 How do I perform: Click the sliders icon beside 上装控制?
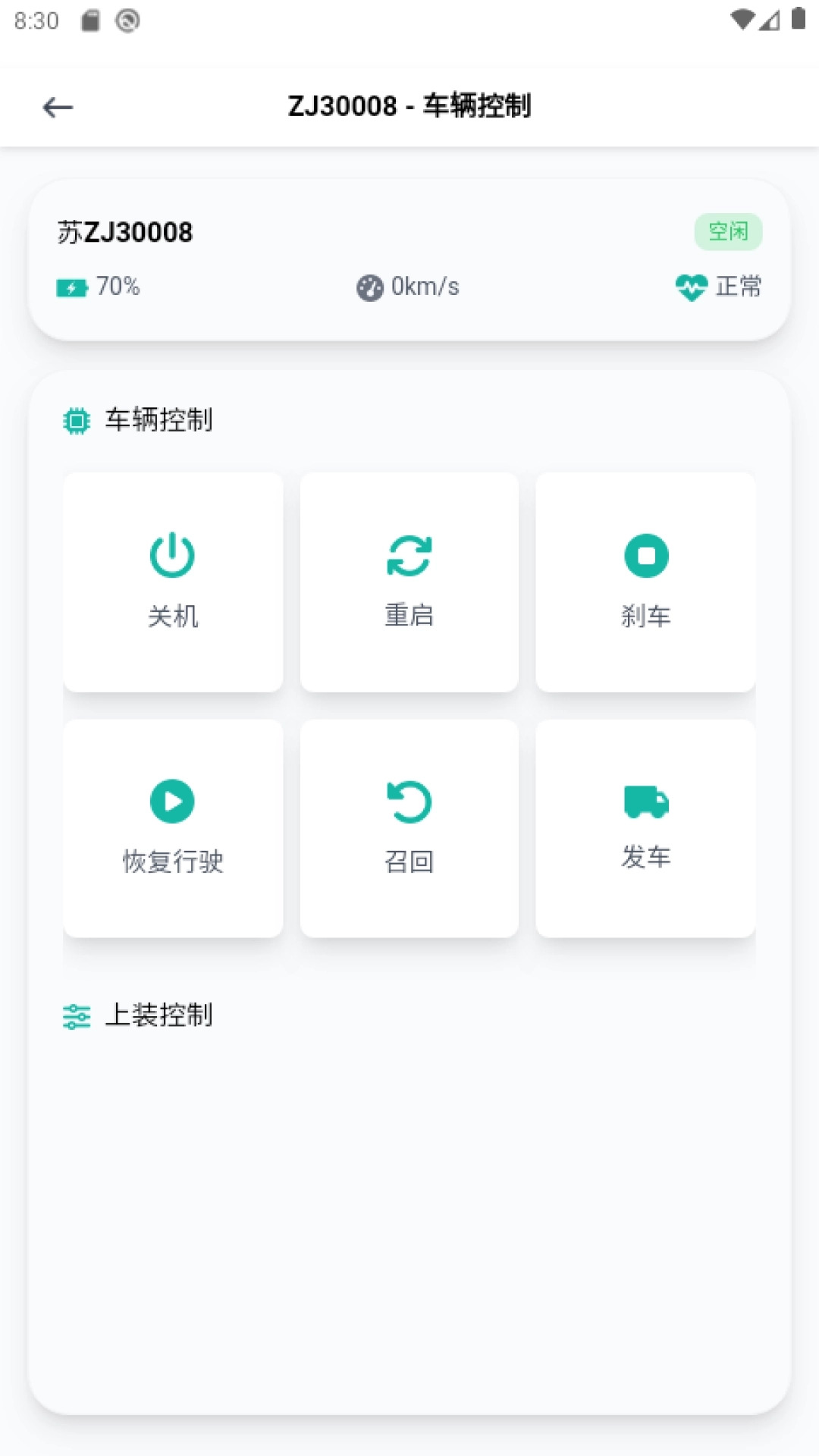point(77,1016)
